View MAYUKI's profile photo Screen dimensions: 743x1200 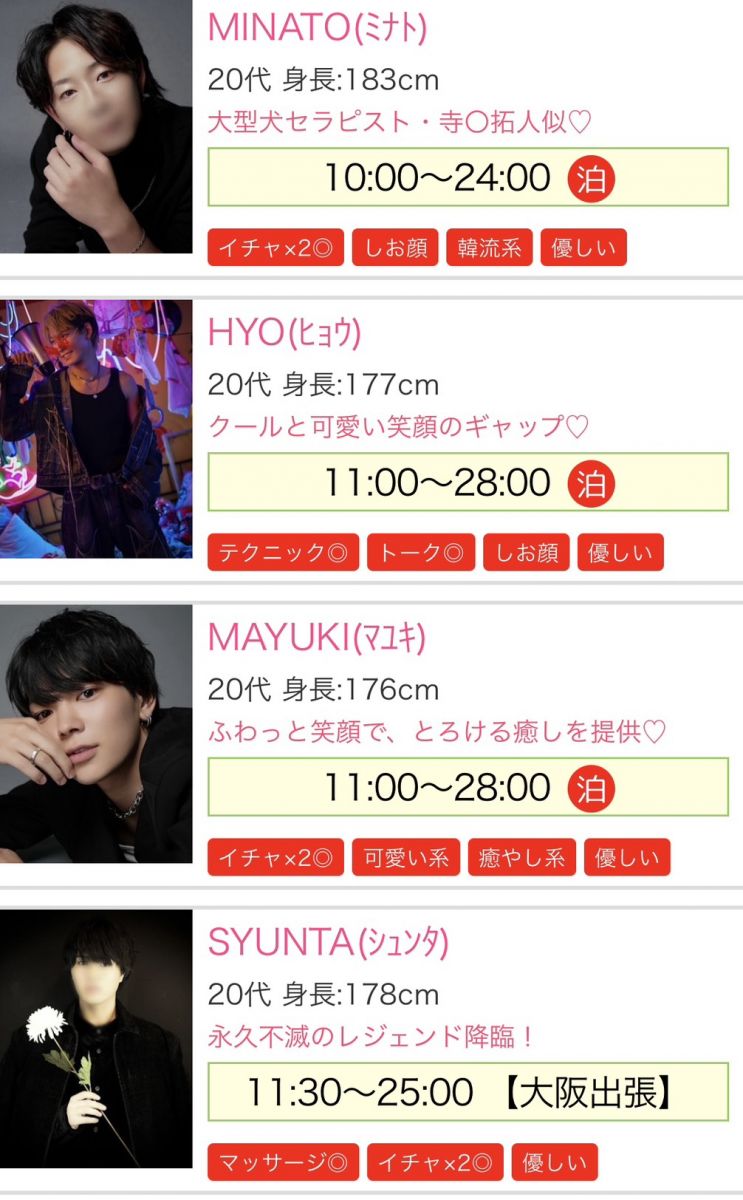(x=96, y=734)
